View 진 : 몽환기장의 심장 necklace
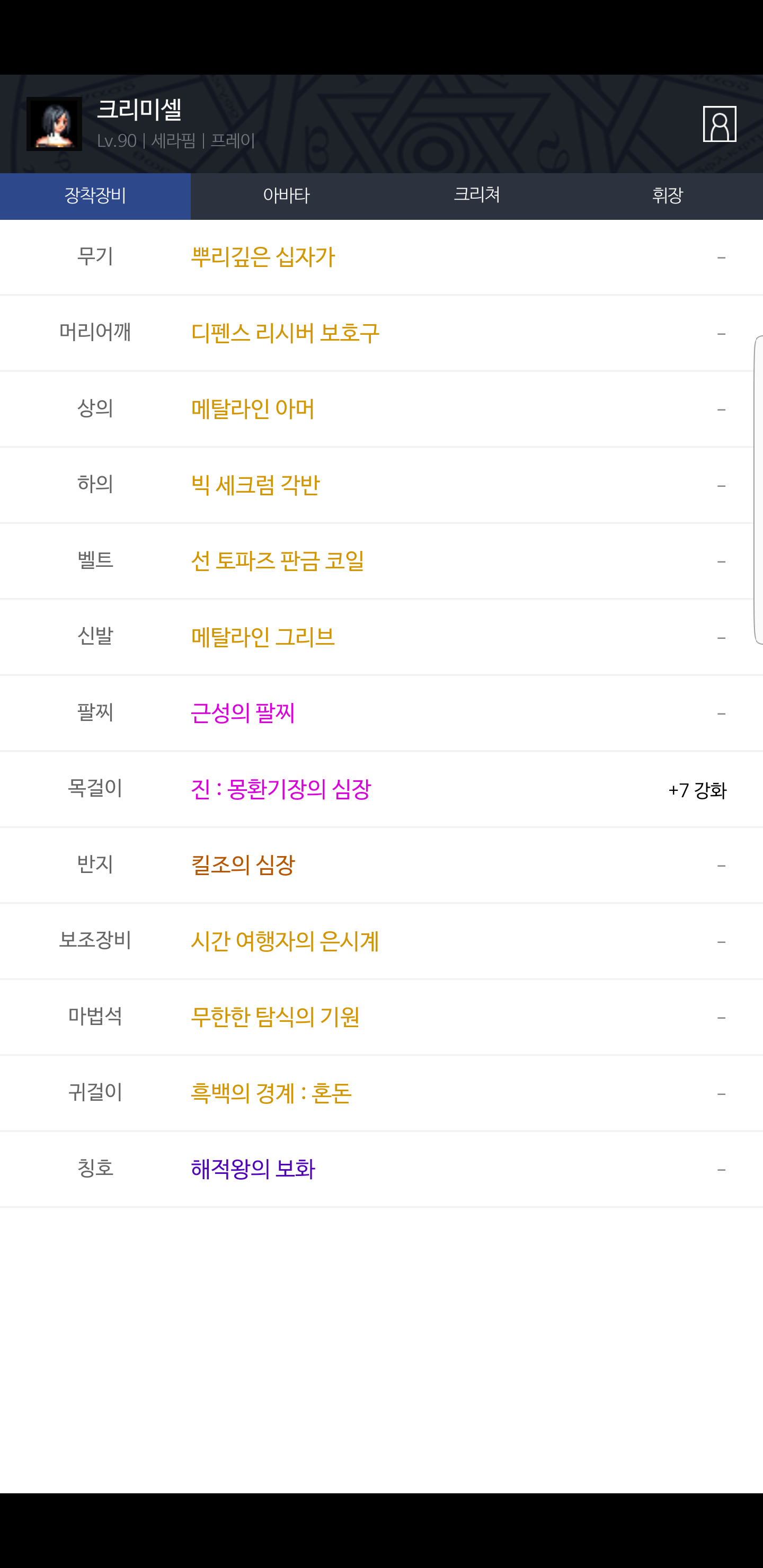 click(x=281, y=789)
